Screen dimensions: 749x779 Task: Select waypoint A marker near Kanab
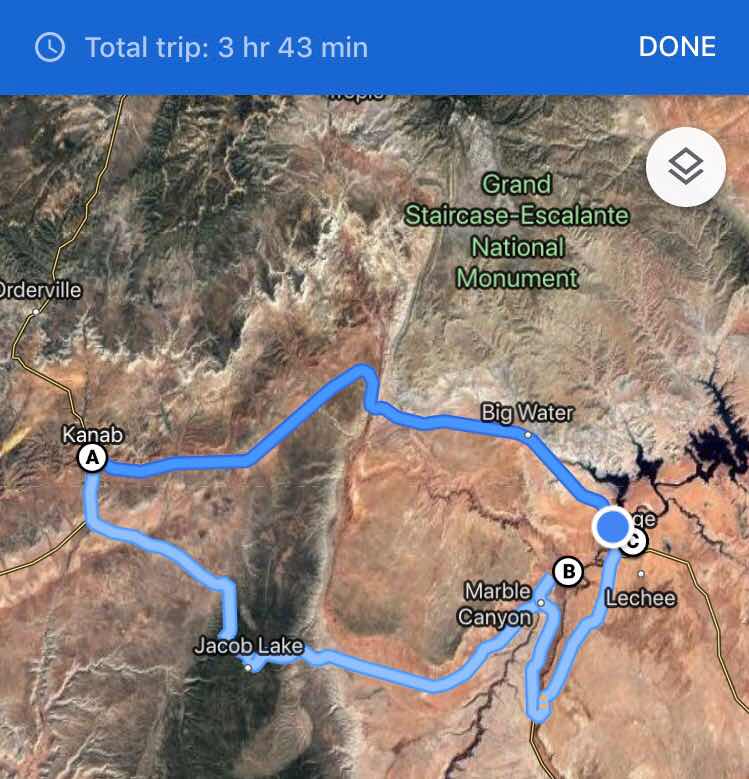point(92,458)
